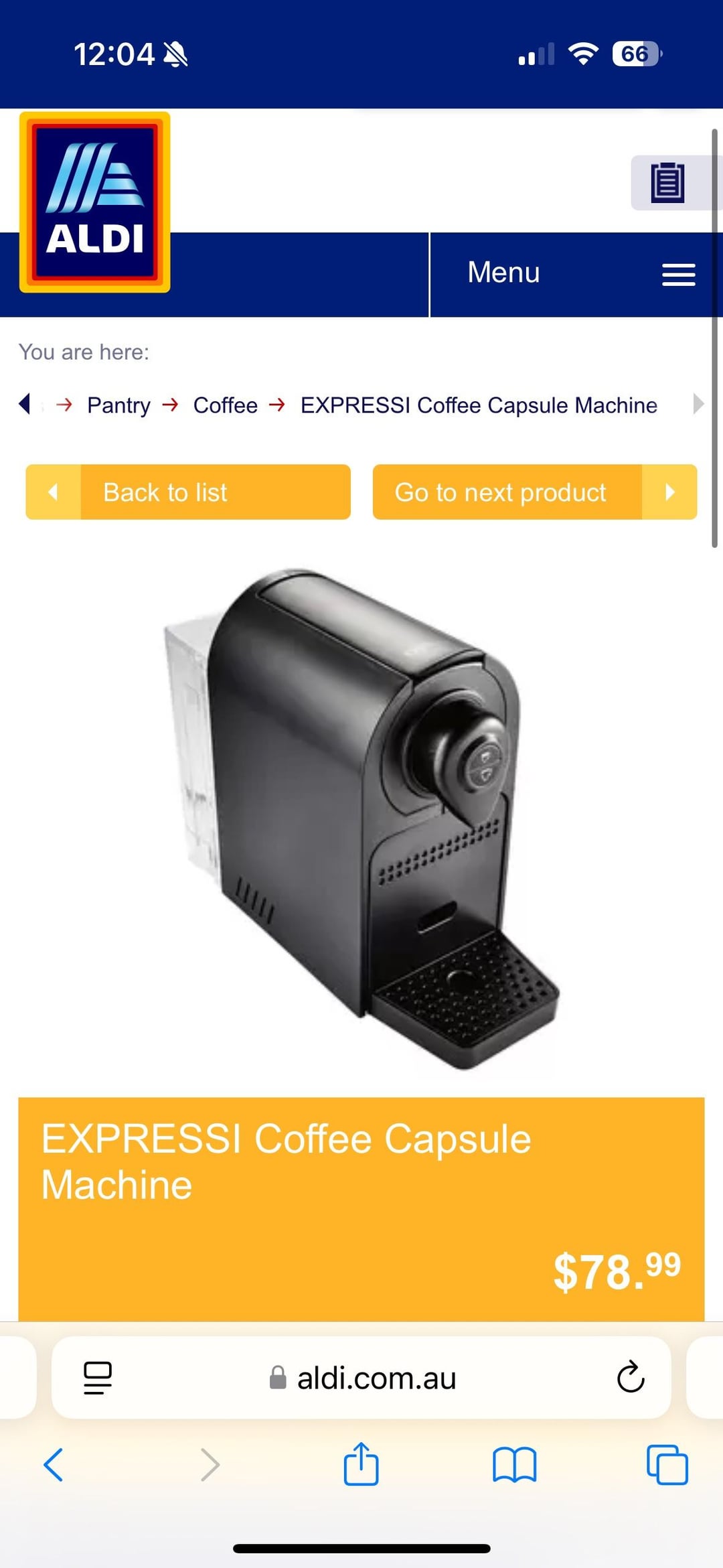Screen dimensions: 723x1568
Task: Go back to the previous page in Safari
Action: tap(54, 1465)
